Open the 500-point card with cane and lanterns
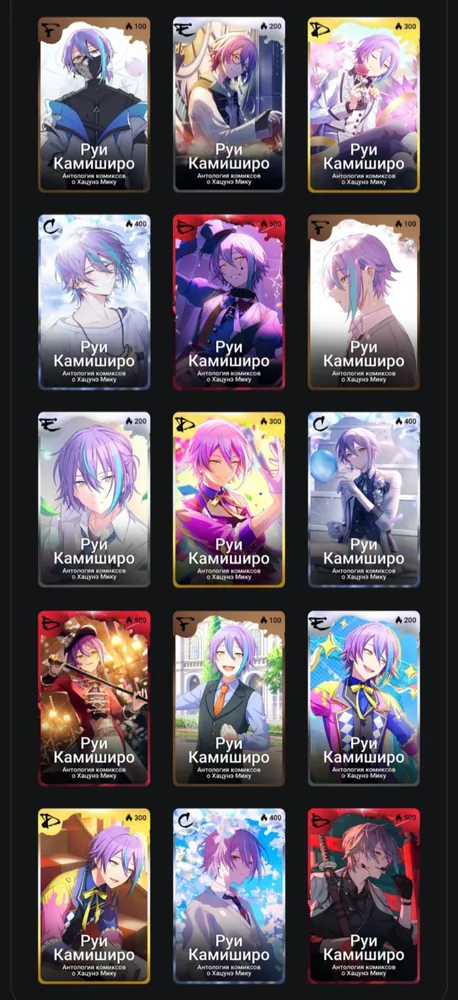 pyautogui.click(x=94, y=699)
